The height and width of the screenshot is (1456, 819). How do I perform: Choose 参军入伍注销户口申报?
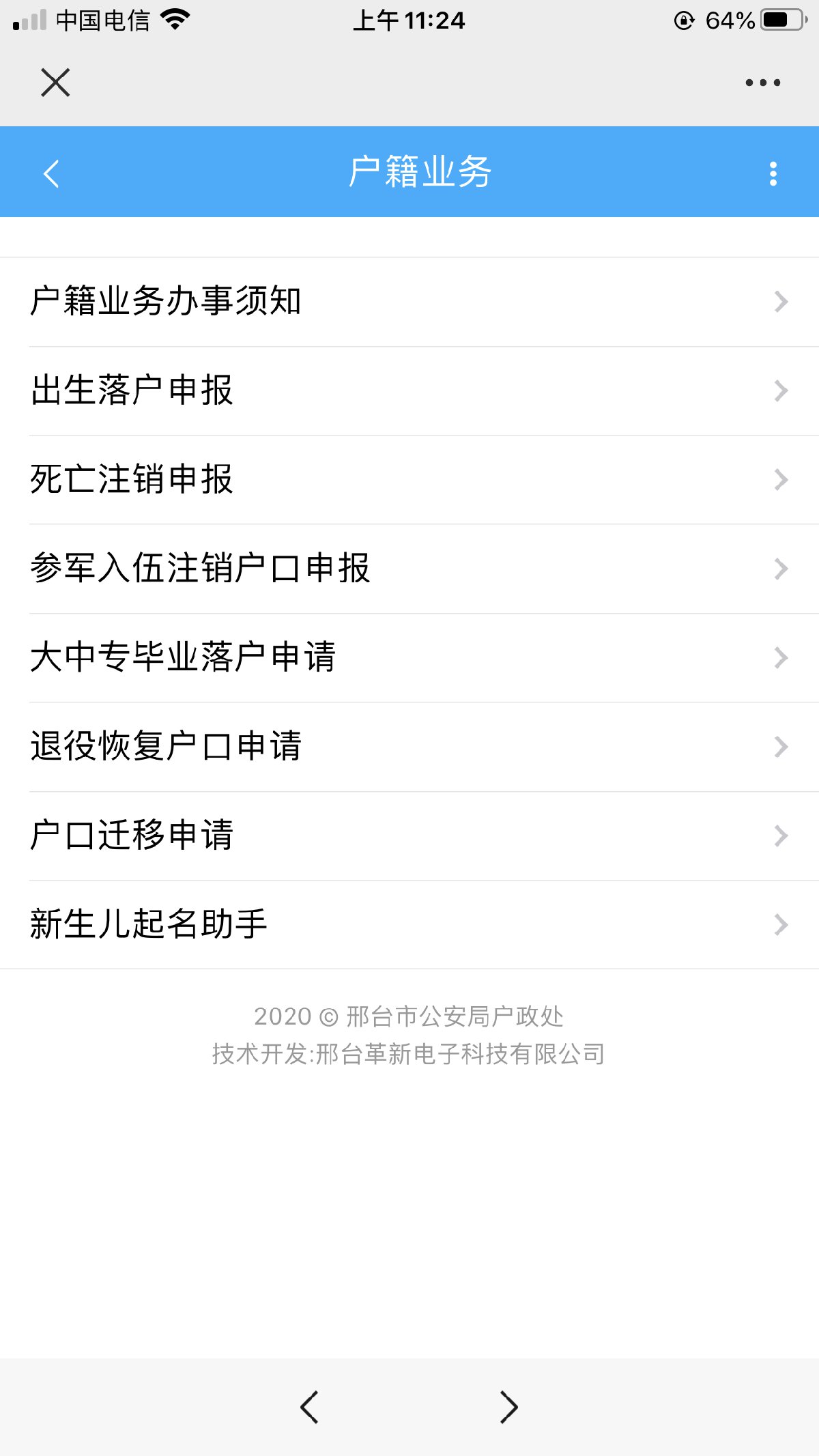tap(409, 569)
